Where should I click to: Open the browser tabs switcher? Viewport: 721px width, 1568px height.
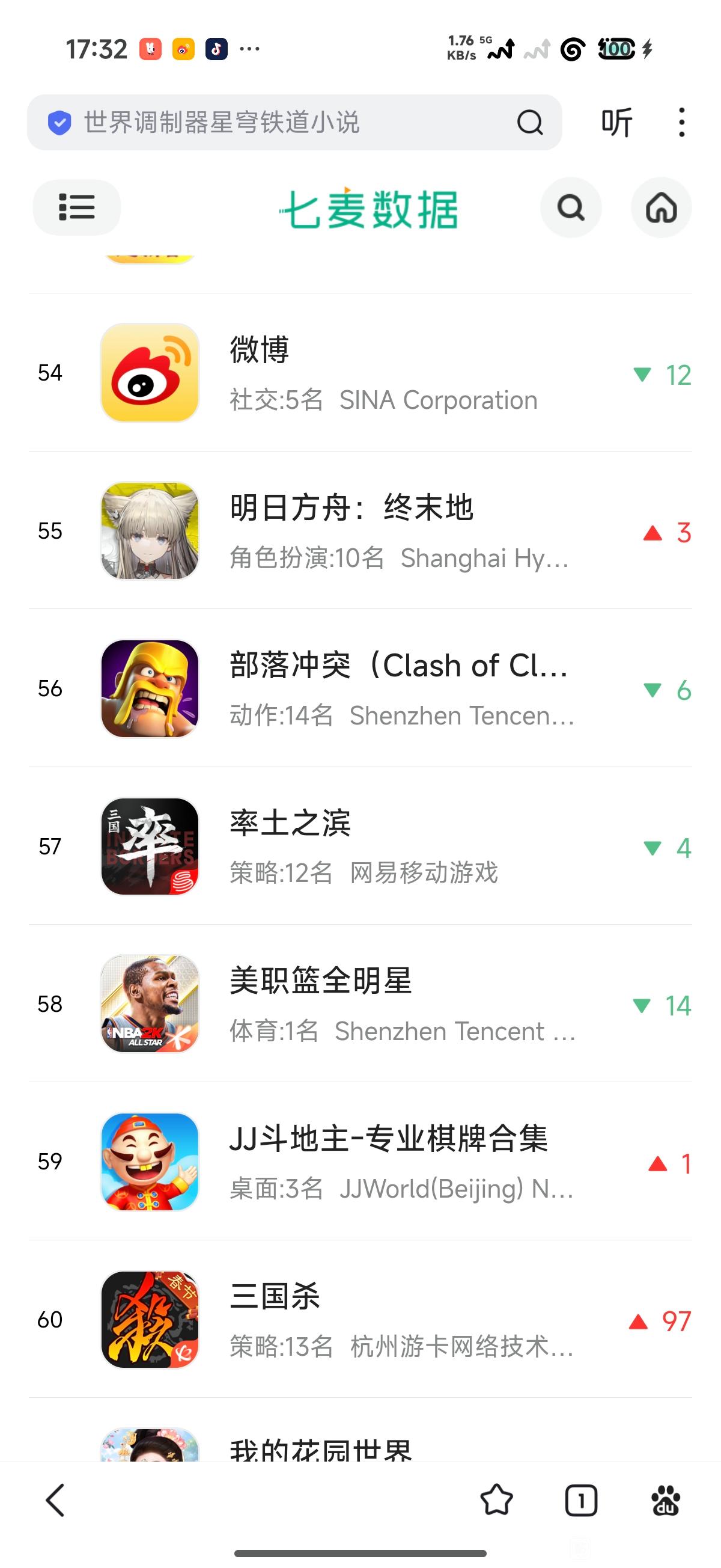click(581, 1500)
